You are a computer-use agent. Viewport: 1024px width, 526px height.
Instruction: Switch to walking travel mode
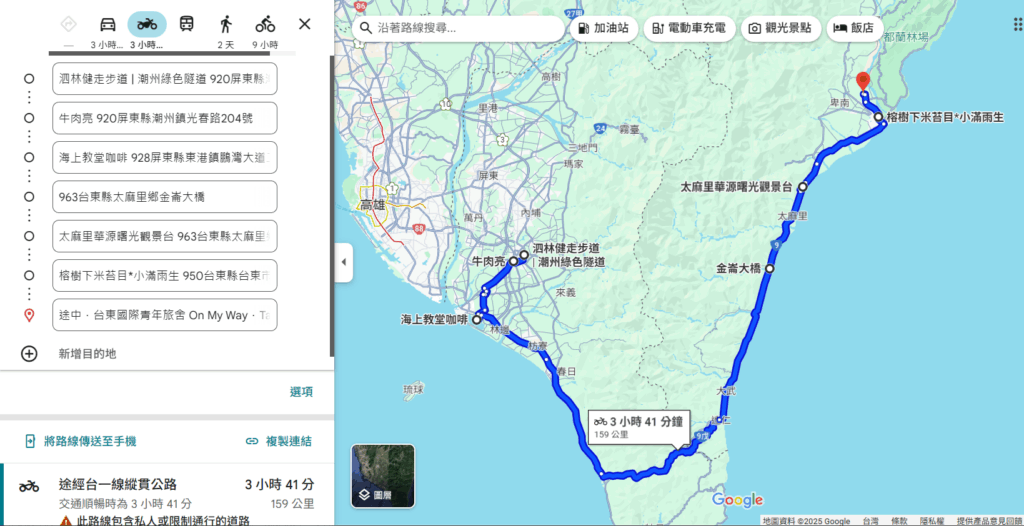pyautogui.click(x=226, y=24)
